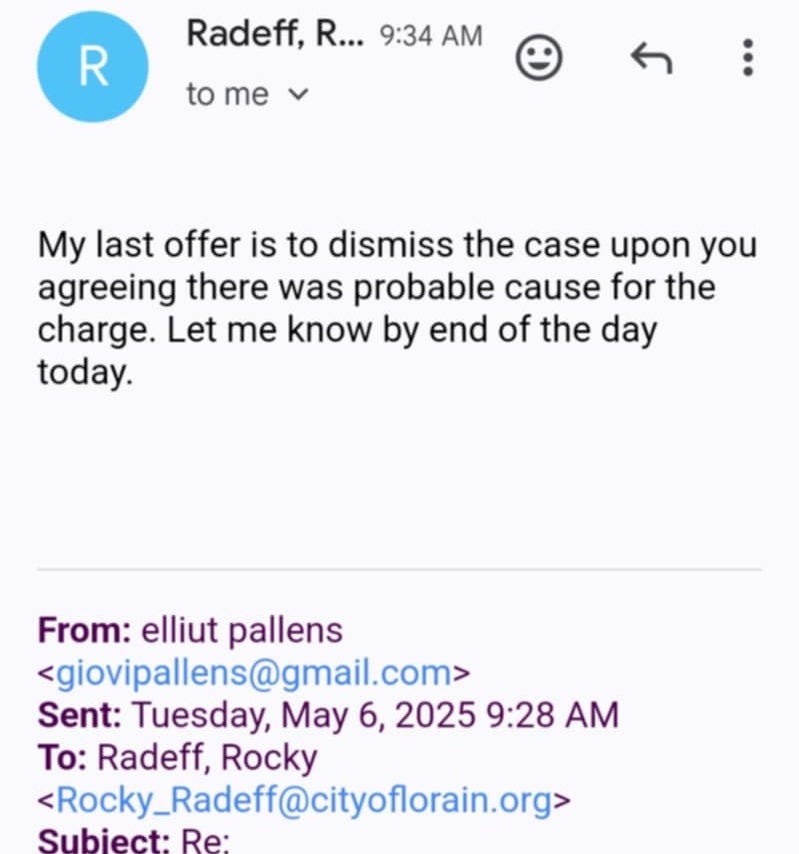Add an emoji reaction to this email

(x=538, y=60)
